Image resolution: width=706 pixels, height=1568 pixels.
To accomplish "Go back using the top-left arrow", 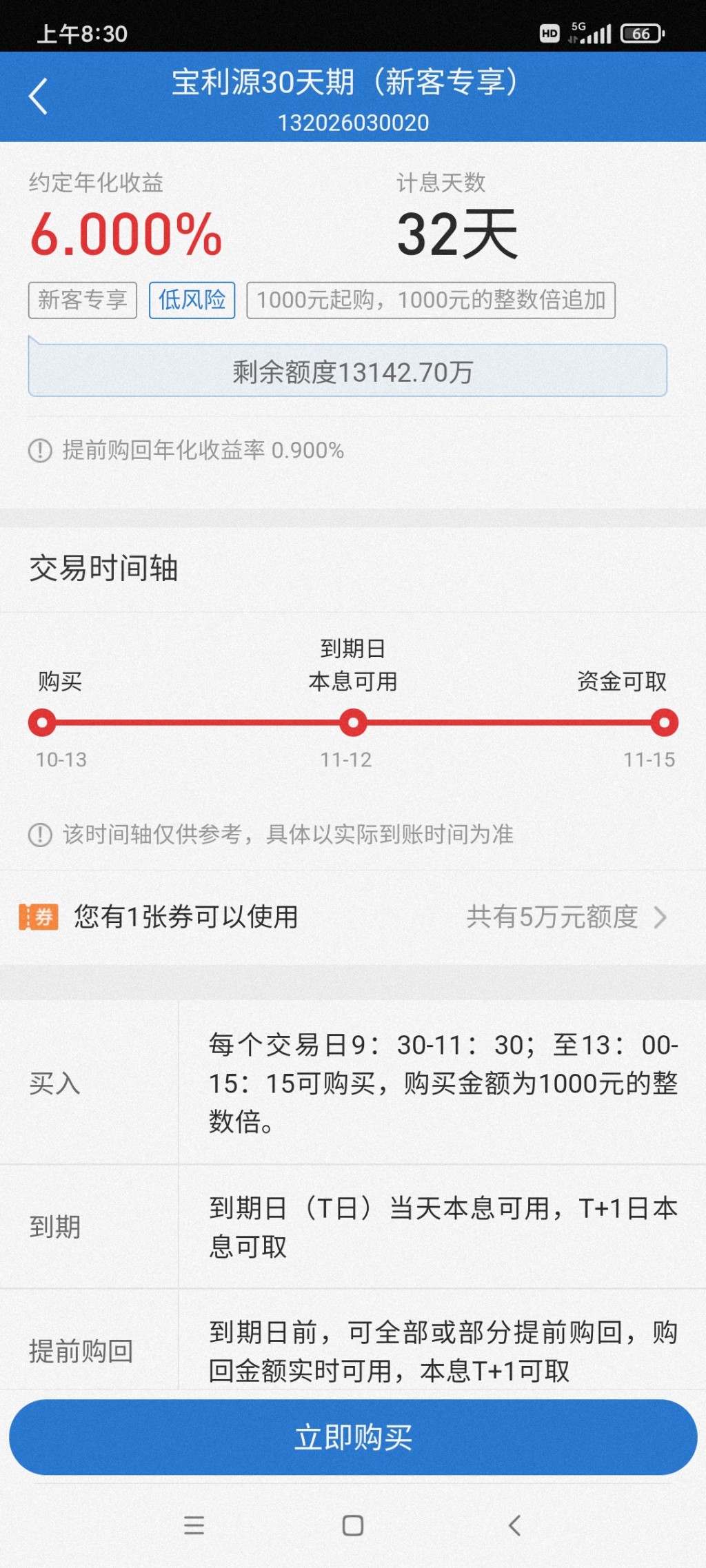I will (39, 96).
